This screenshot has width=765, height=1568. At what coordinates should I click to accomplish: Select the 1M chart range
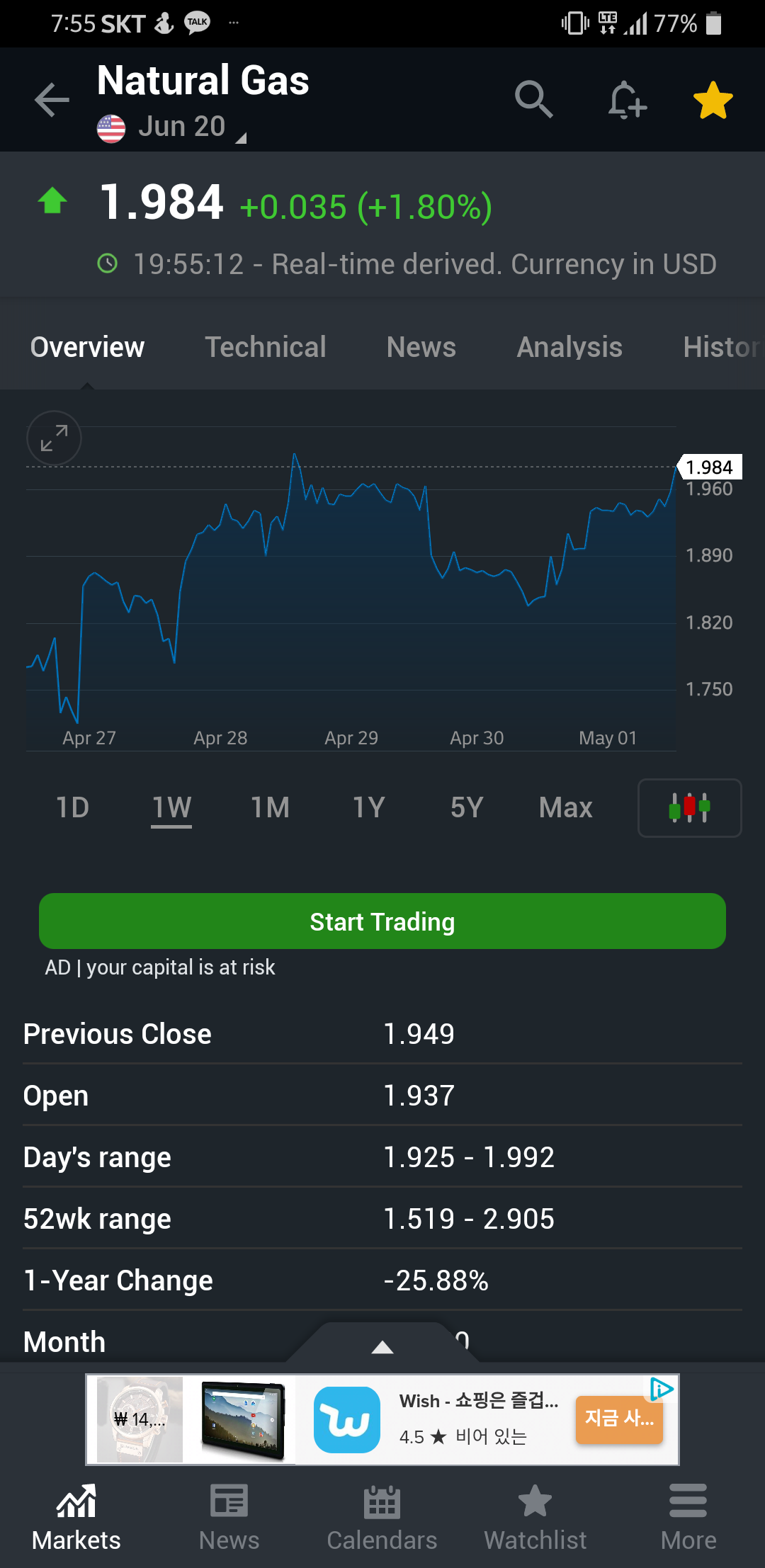pyautogui.click(x=270, y=807)
